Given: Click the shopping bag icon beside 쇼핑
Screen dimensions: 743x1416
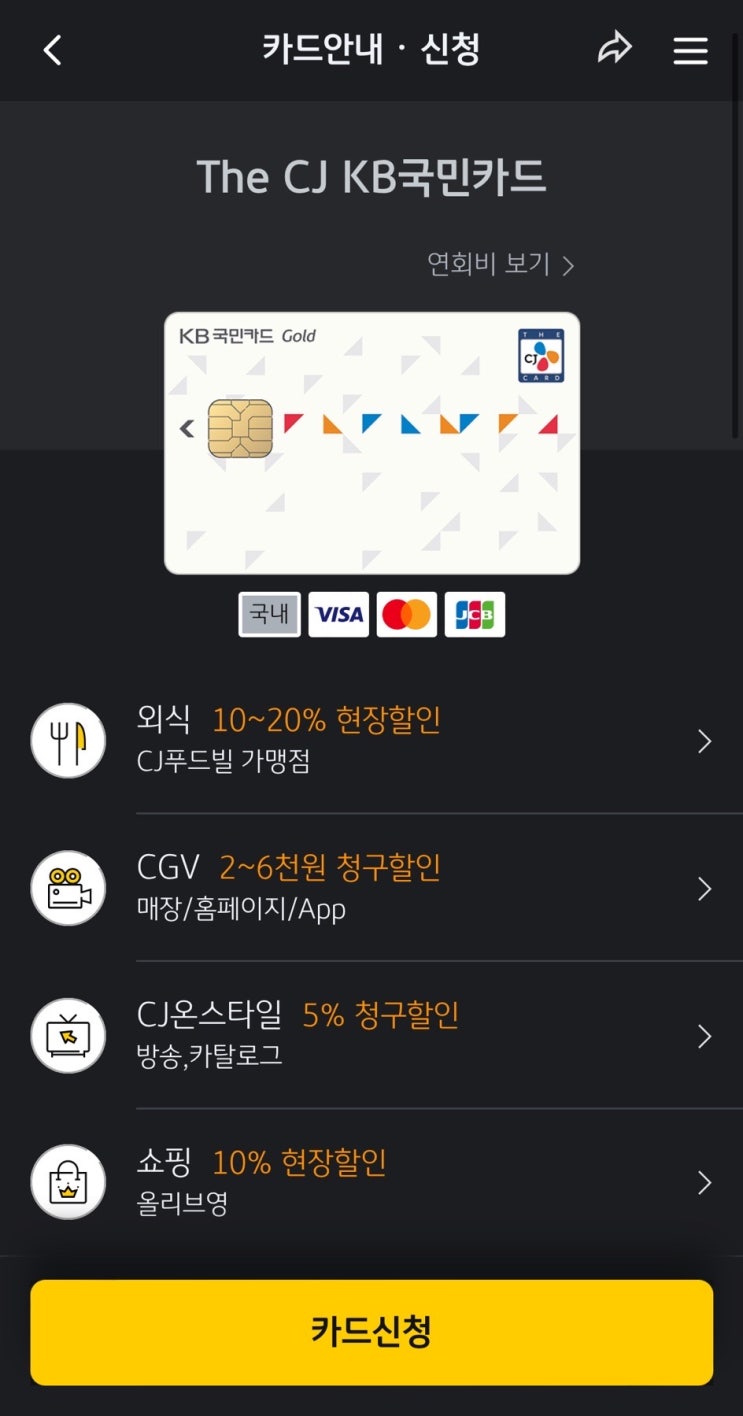Looking at the screenshot, I should pyautogui.click(x=68, y=1183).
